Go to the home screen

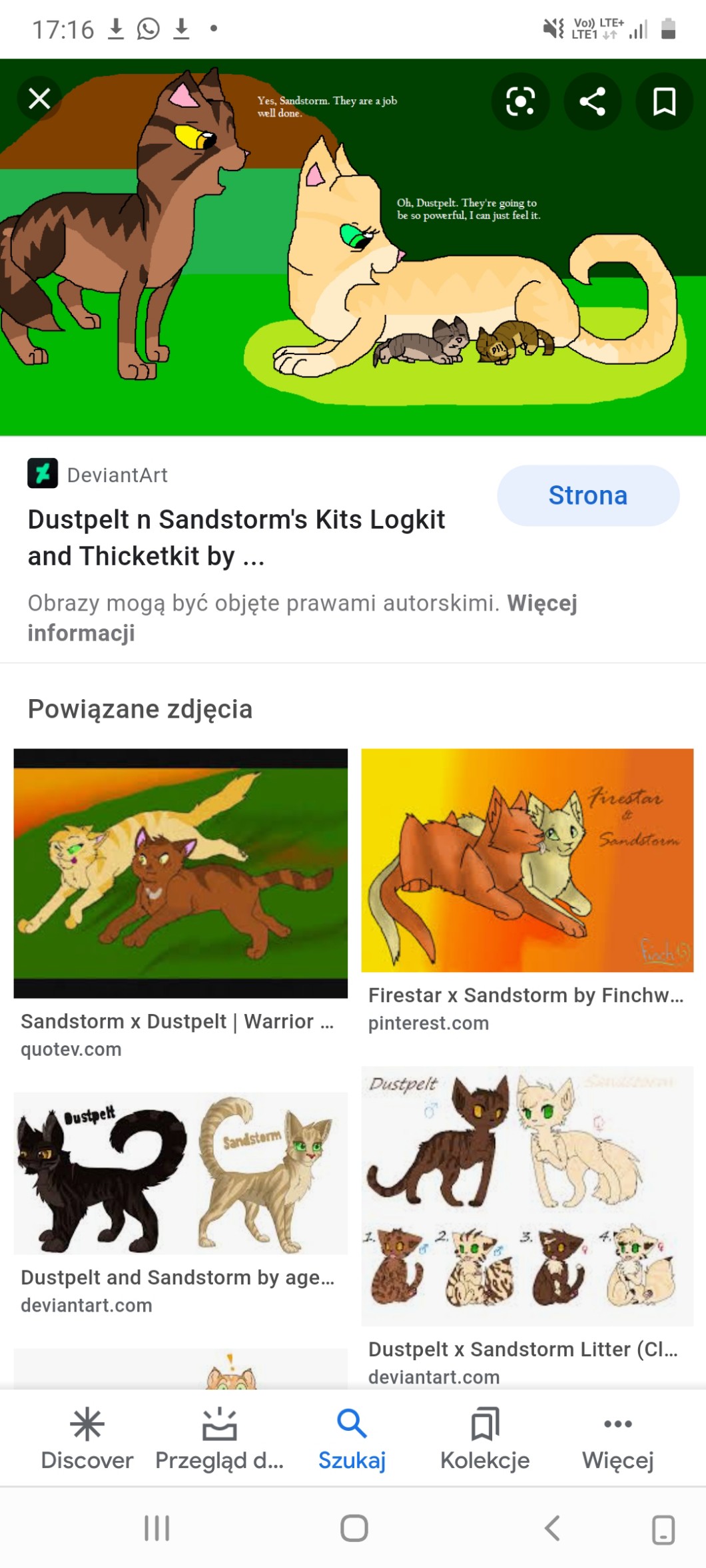pos(354,1528)
